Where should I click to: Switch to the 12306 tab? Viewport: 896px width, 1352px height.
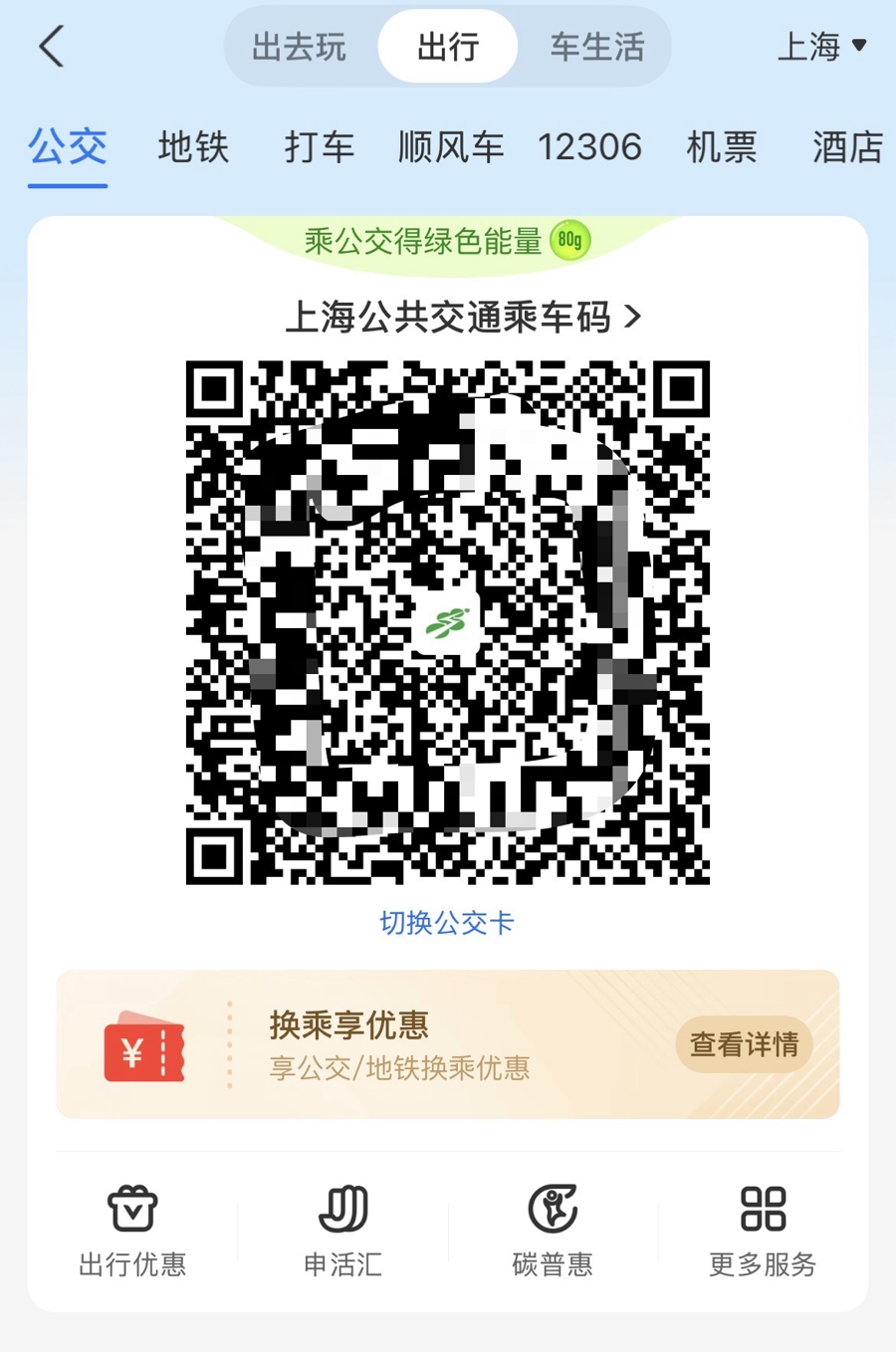pyautogui.click(x=589, y=147)
